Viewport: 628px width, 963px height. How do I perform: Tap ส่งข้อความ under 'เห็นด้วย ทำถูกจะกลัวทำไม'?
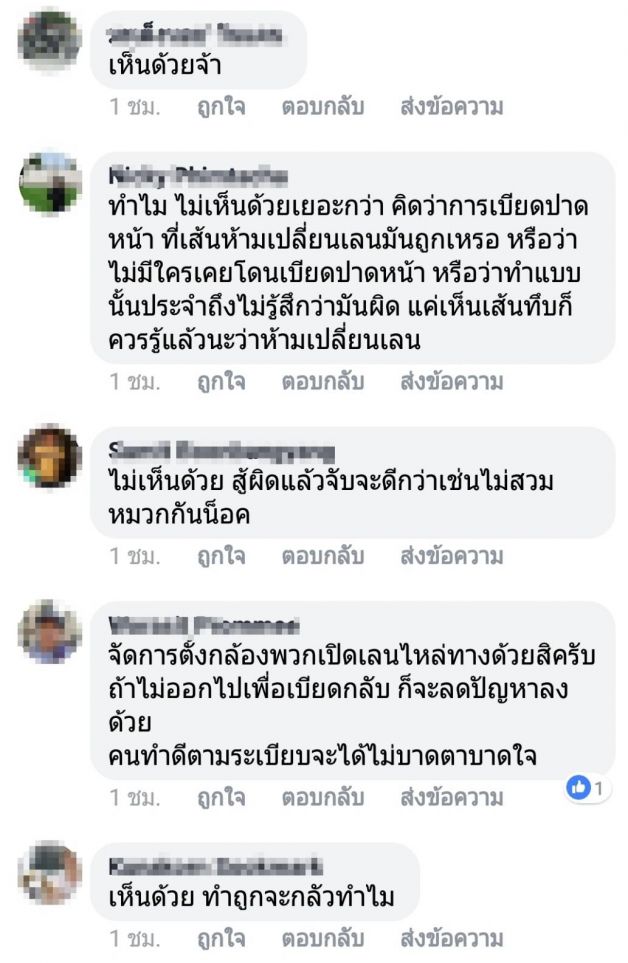451,938
